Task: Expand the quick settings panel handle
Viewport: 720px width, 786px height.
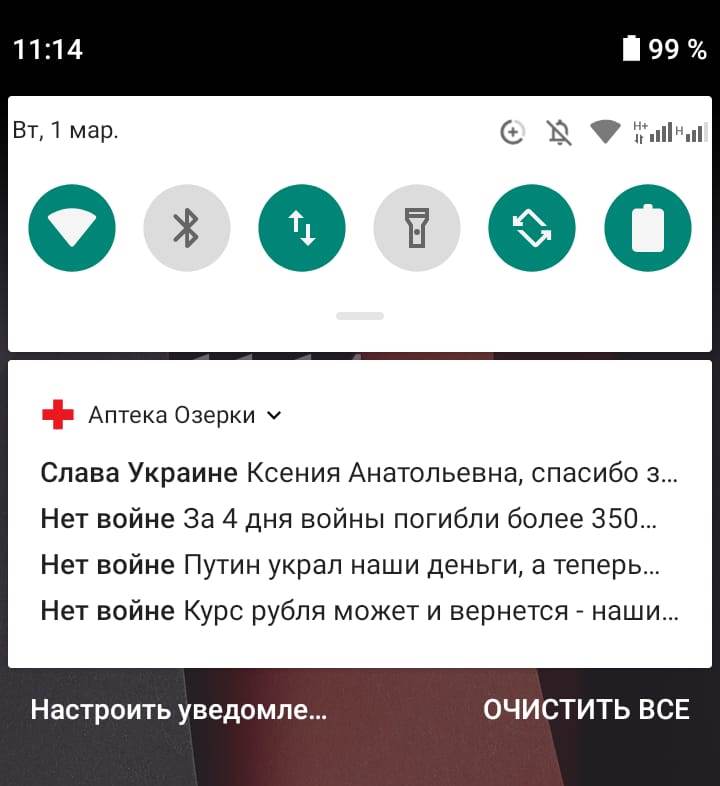Action: (360, 316)
